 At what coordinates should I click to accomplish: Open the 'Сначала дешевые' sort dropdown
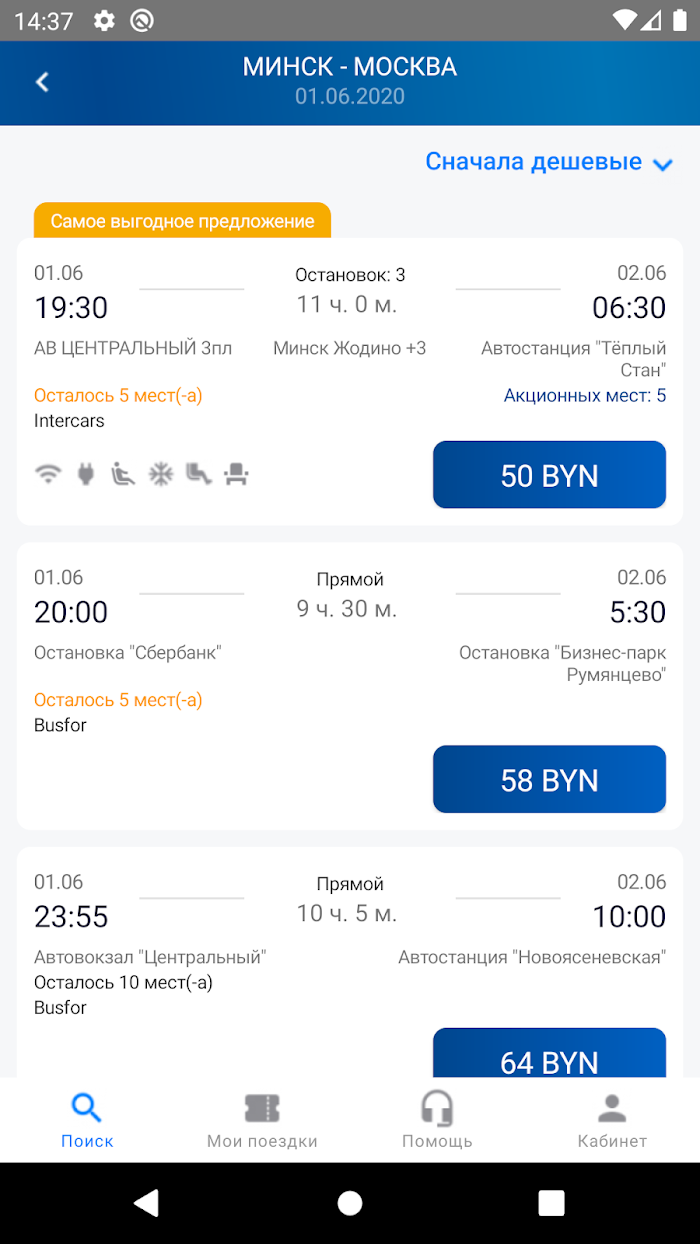549,162
